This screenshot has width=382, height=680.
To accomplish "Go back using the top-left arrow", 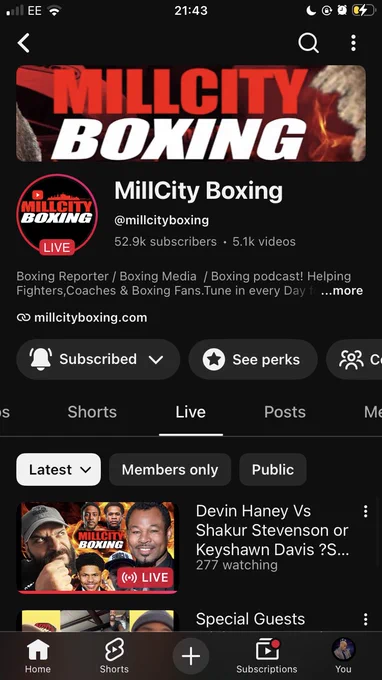I will (x=23, y=43).
